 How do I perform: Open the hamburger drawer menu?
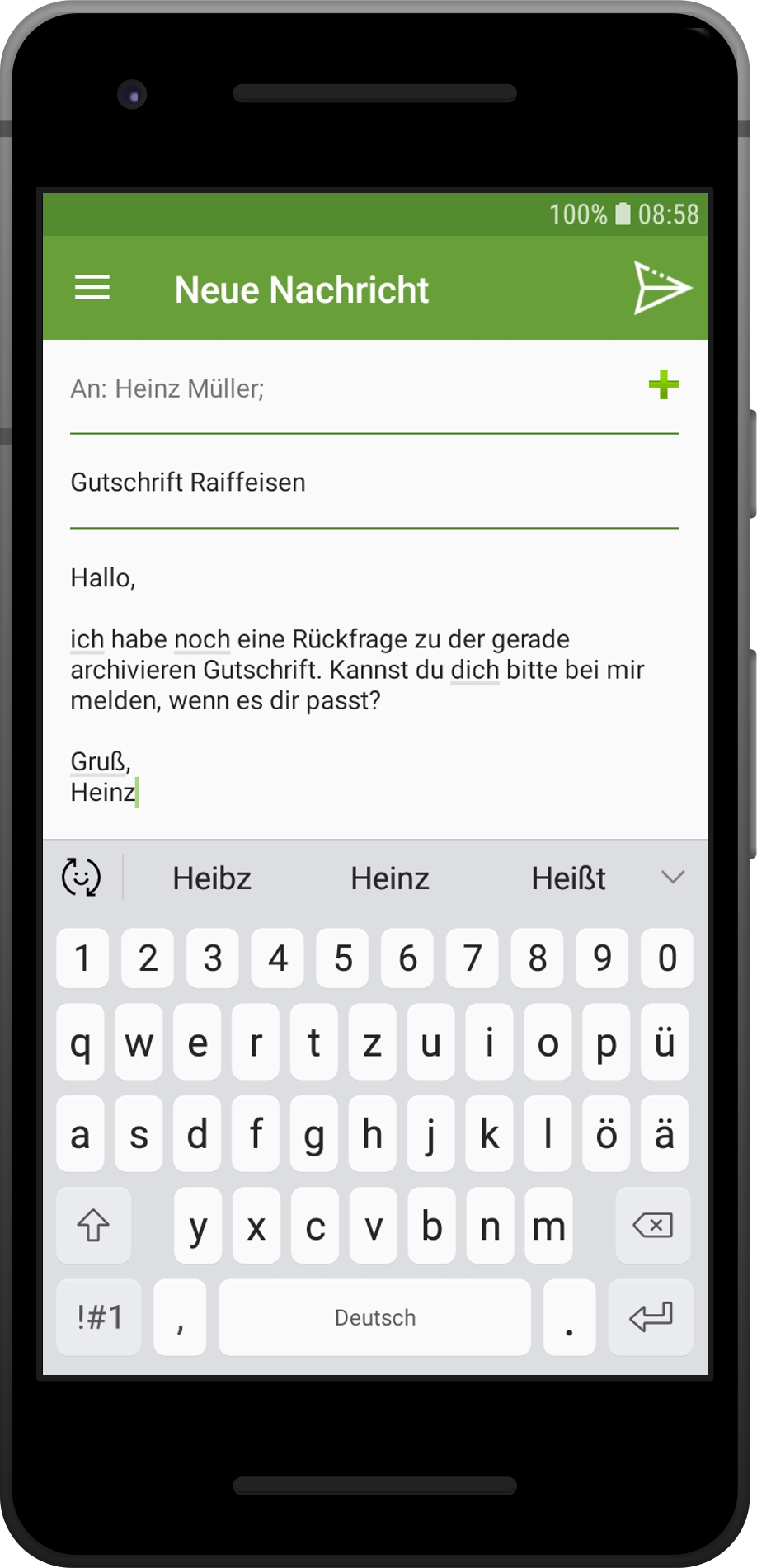(92, 288)
